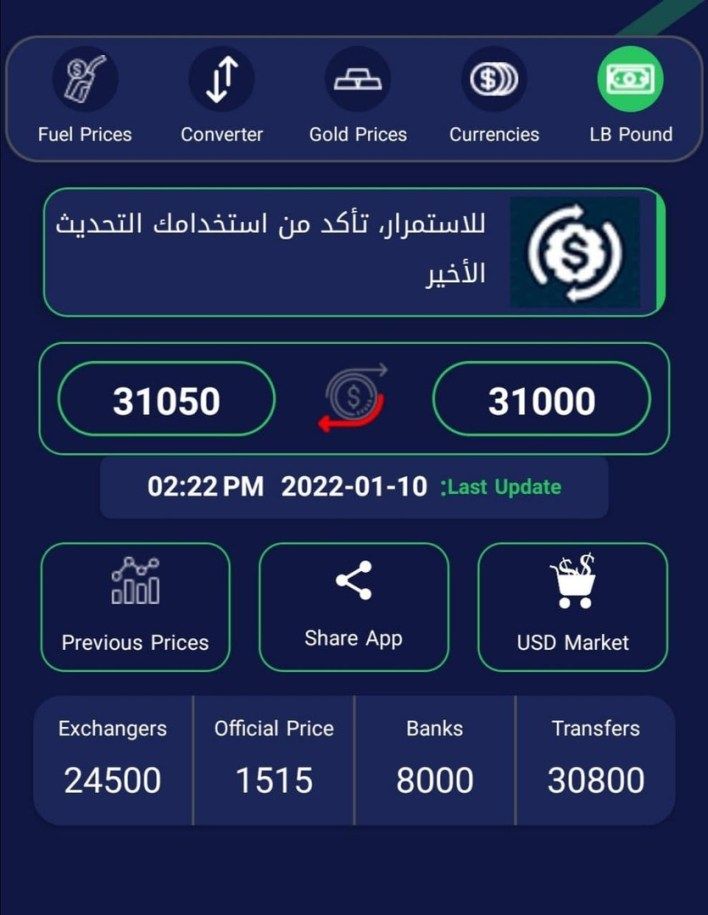
Task: Switch to the LB Pound tab
Action: [631, 98]
